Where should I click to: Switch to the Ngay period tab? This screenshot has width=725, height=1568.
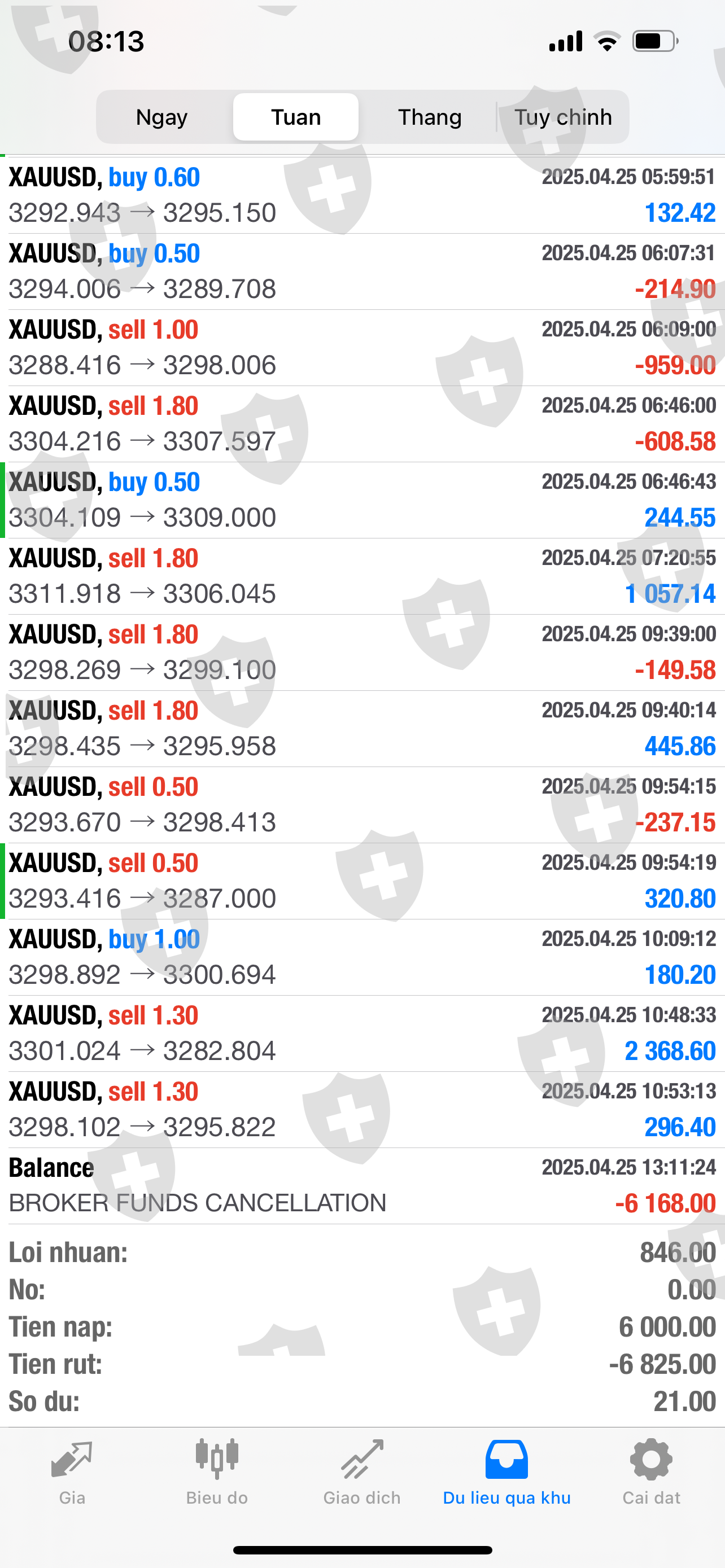(x=161, y=117)
